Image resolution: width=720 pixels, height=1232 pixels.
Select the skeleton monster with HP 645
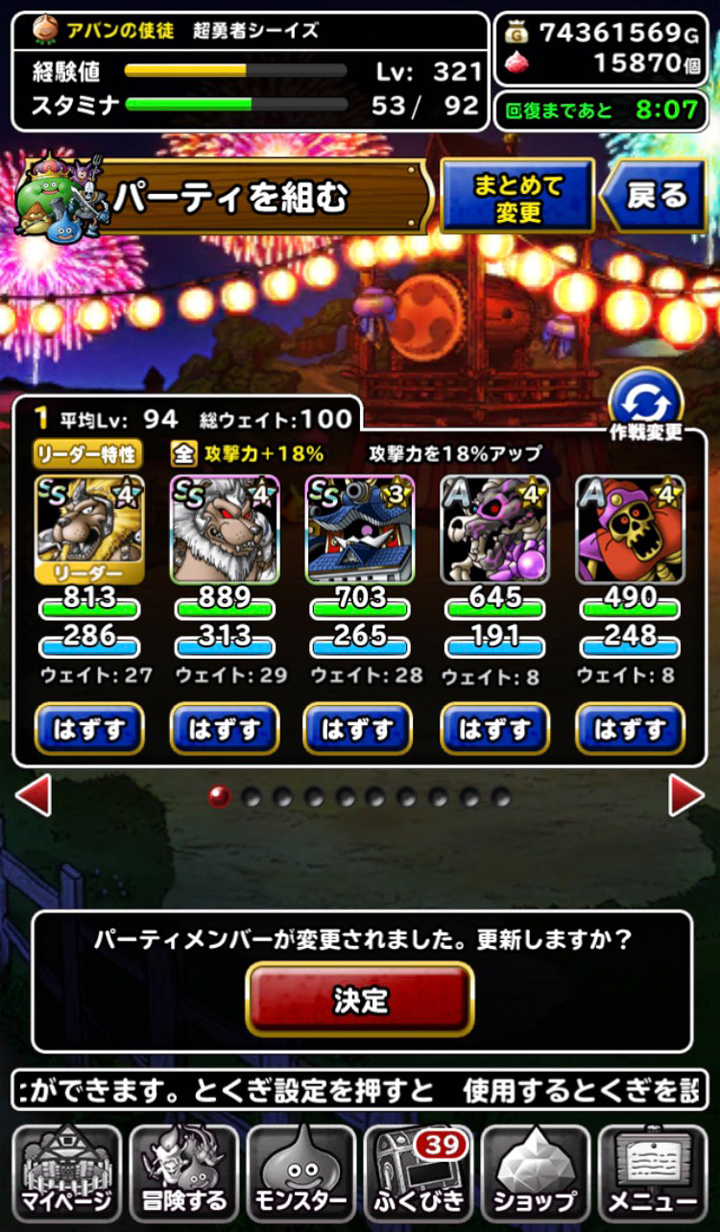click(x=495, y=530)
